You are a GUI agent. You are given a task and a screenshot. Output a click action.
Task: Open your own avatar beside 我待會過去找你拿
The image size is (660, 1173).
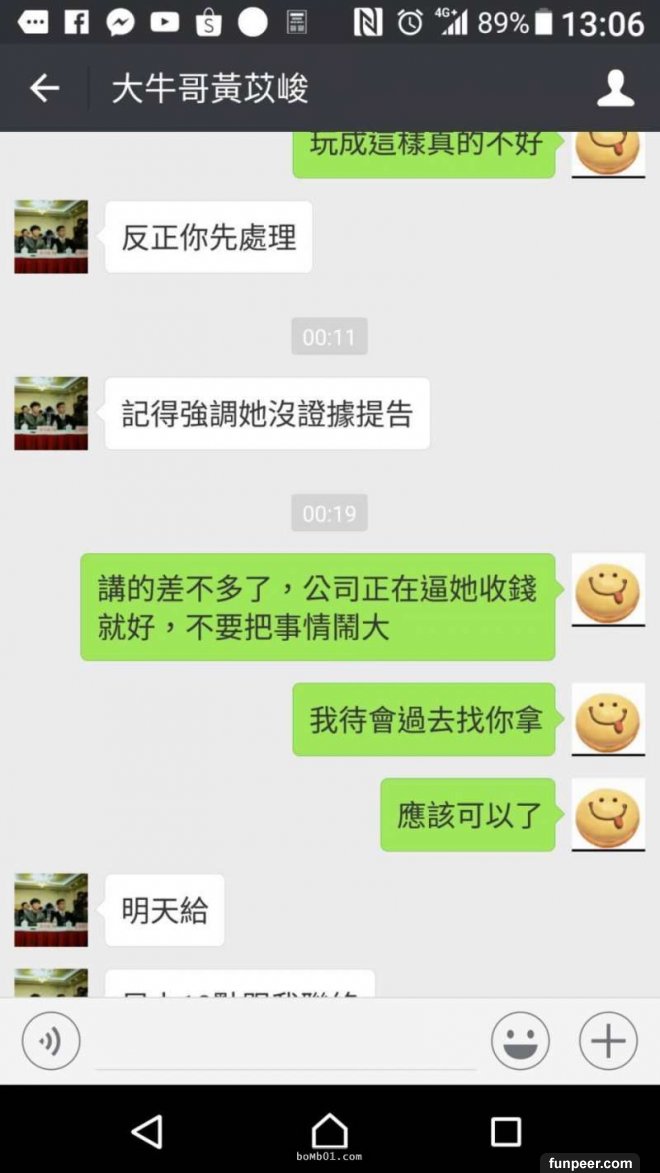(x=608, y=719)
